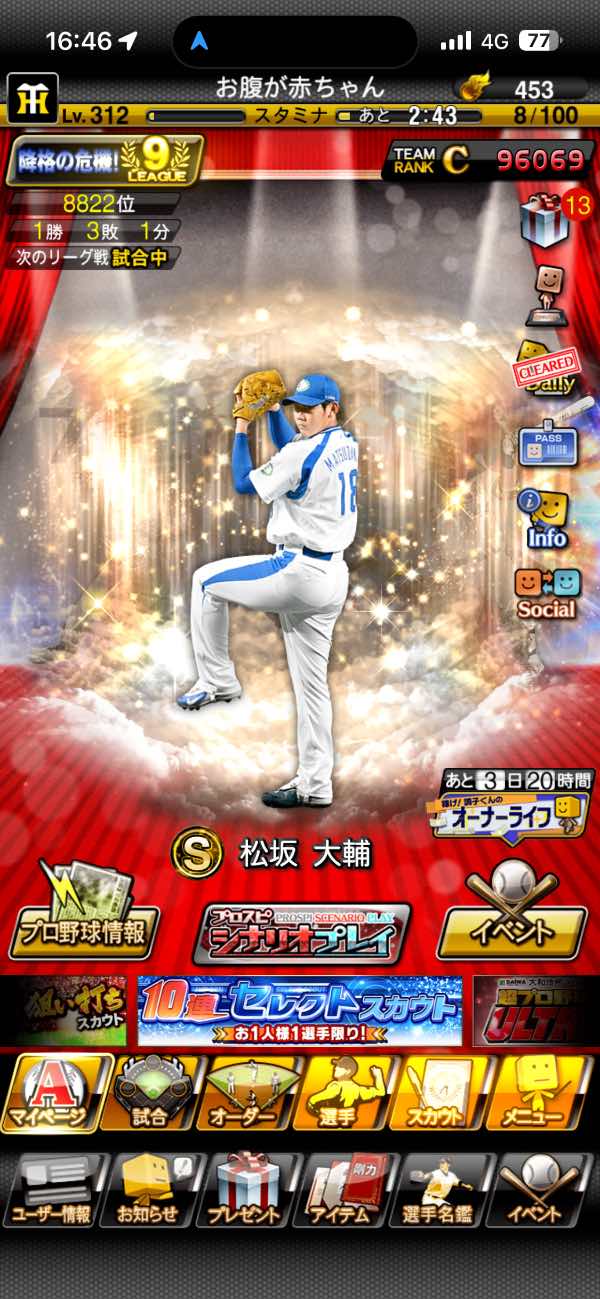The width and height of the screenshot is (600, 1299).
Task: Switch to the スカウト tab
Action: click(x=440, y=1093)
